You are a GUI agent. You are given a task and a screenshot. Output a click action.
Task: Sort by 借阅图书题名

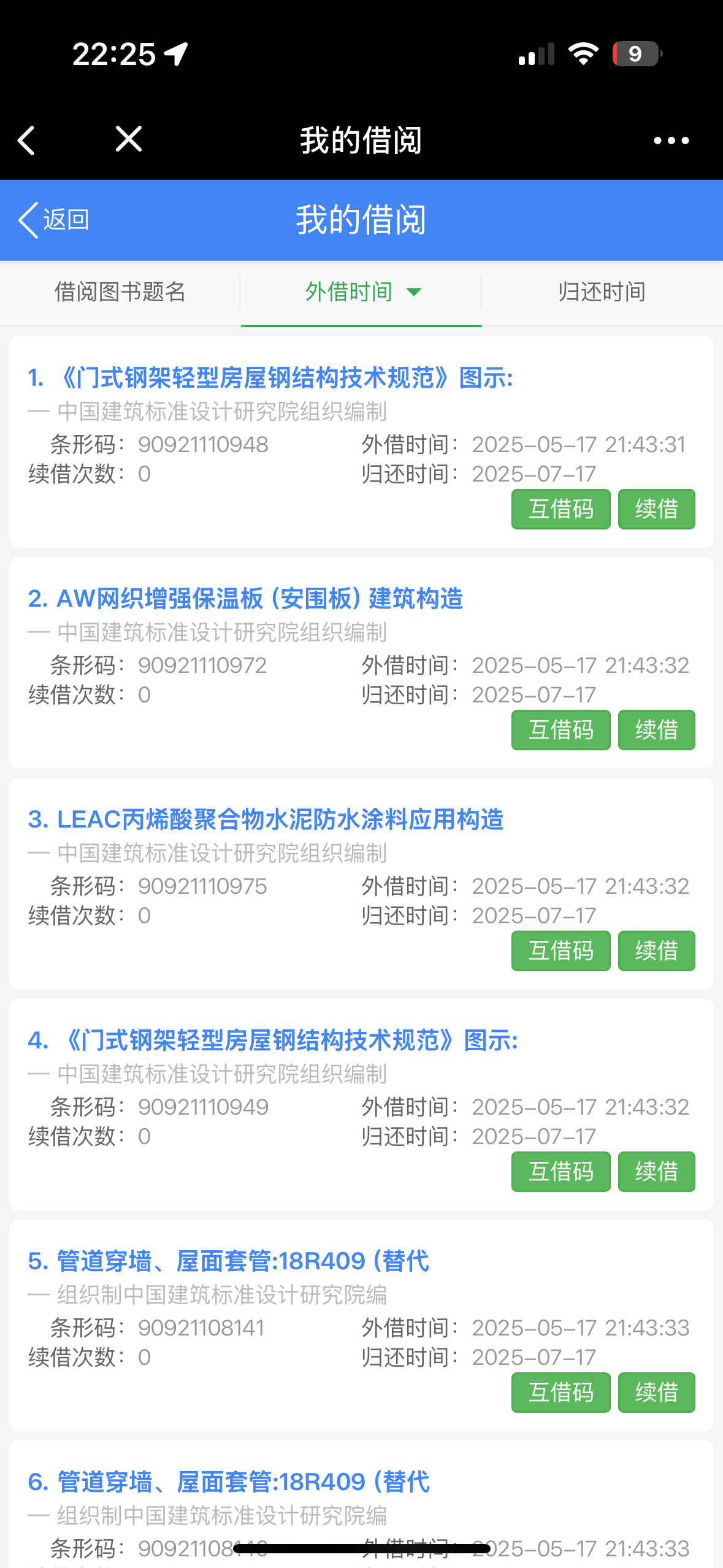point(120,292)
